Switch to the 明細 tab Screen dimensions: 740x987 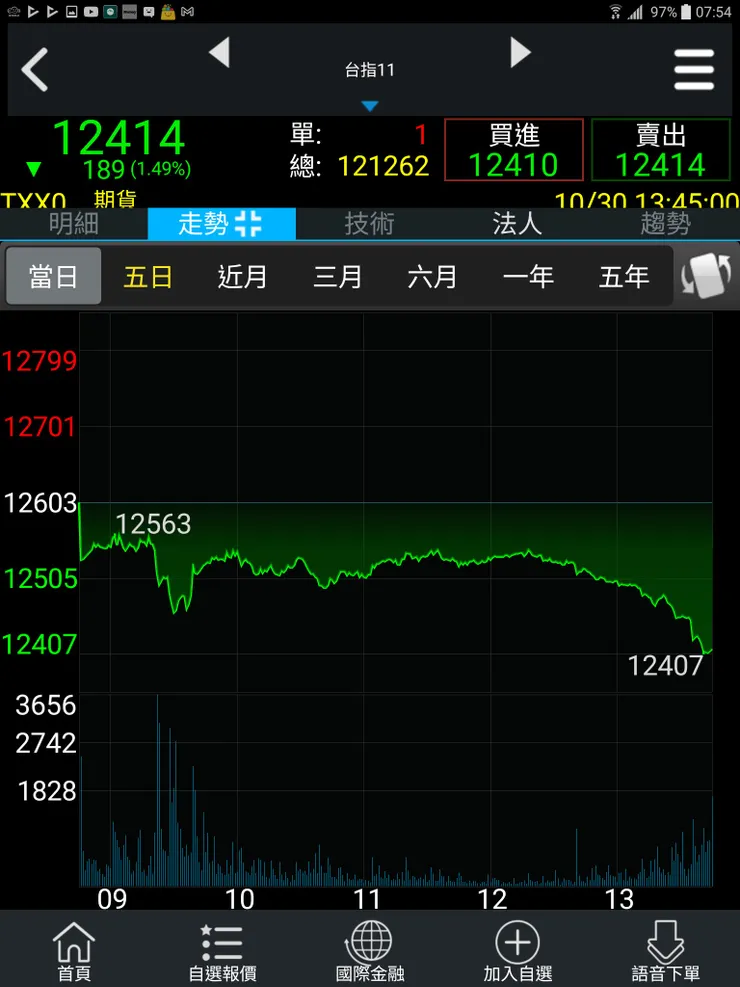[74, 224]
